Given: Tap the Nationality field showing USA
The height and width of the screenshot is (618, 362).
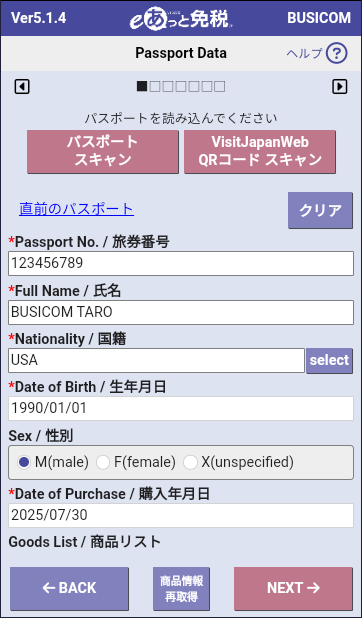Looking at the screenshot, I should click(x=157, y=360).
